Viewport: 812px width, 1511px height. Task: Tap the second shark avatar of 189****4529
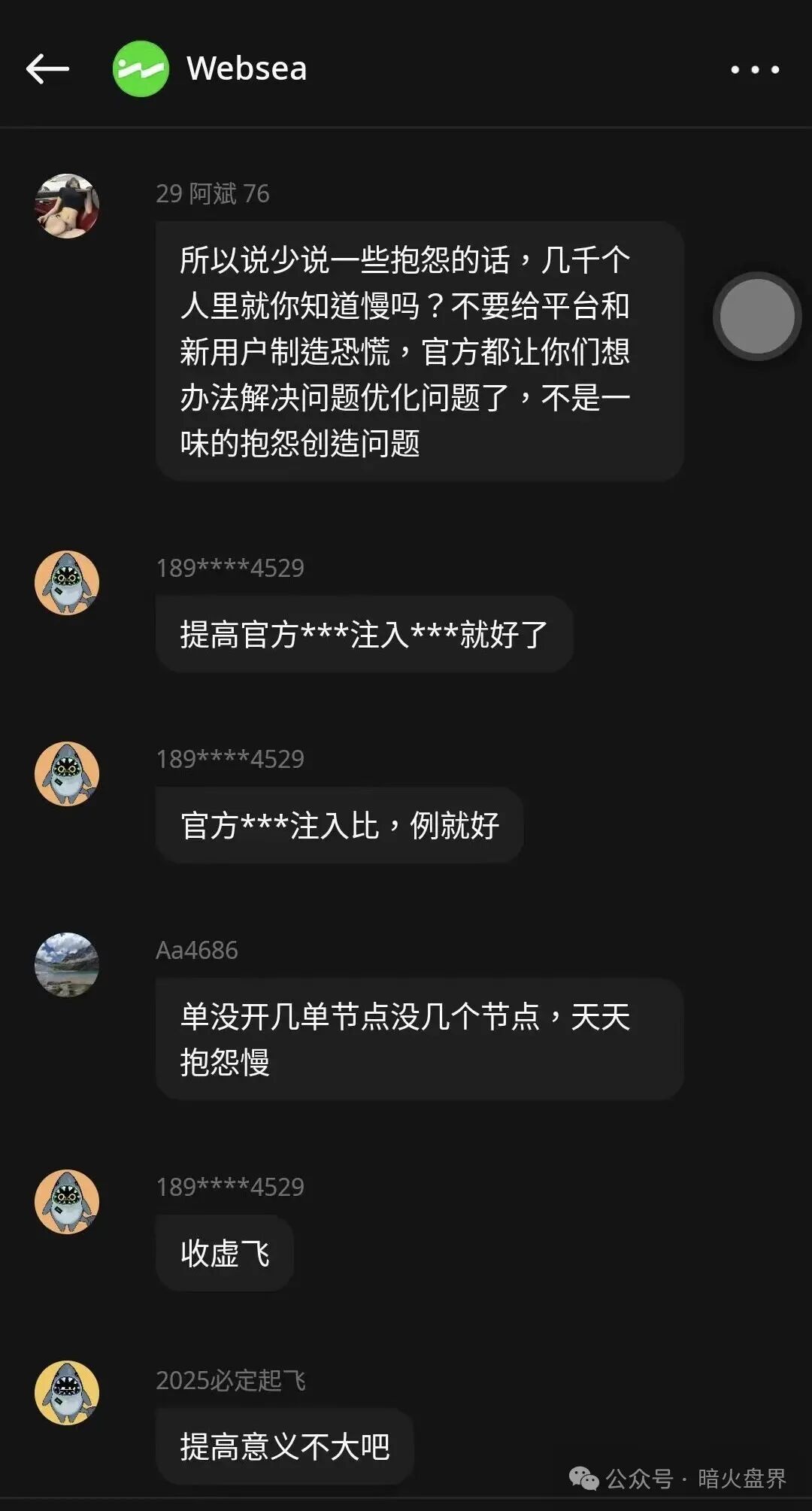point(68,772)
